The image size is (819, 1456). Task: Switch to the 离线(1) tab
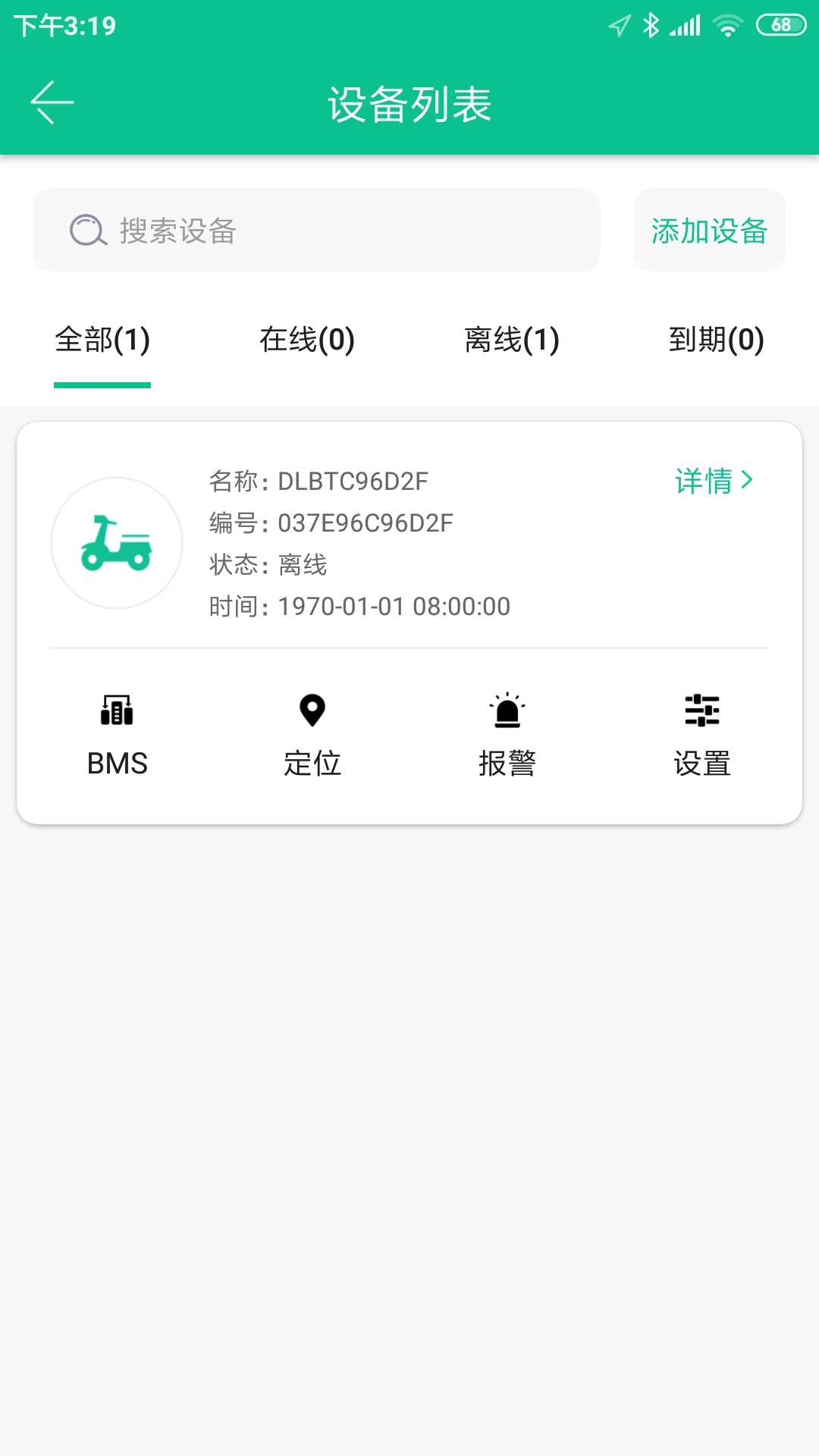pos(512,340)
